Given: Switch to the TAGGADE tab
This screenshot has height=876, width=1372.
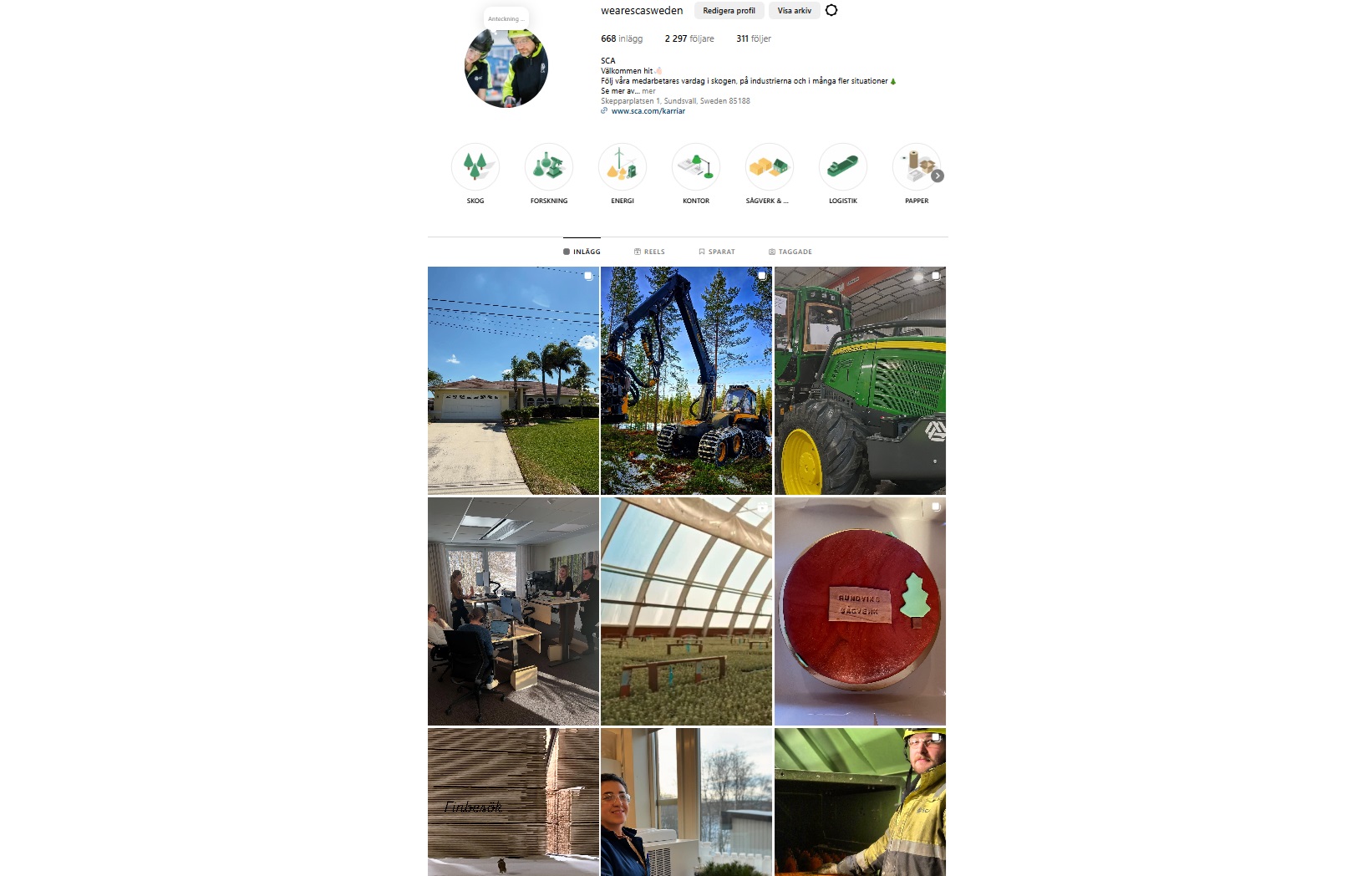Looking at the screenshot, I should point(790,252).
